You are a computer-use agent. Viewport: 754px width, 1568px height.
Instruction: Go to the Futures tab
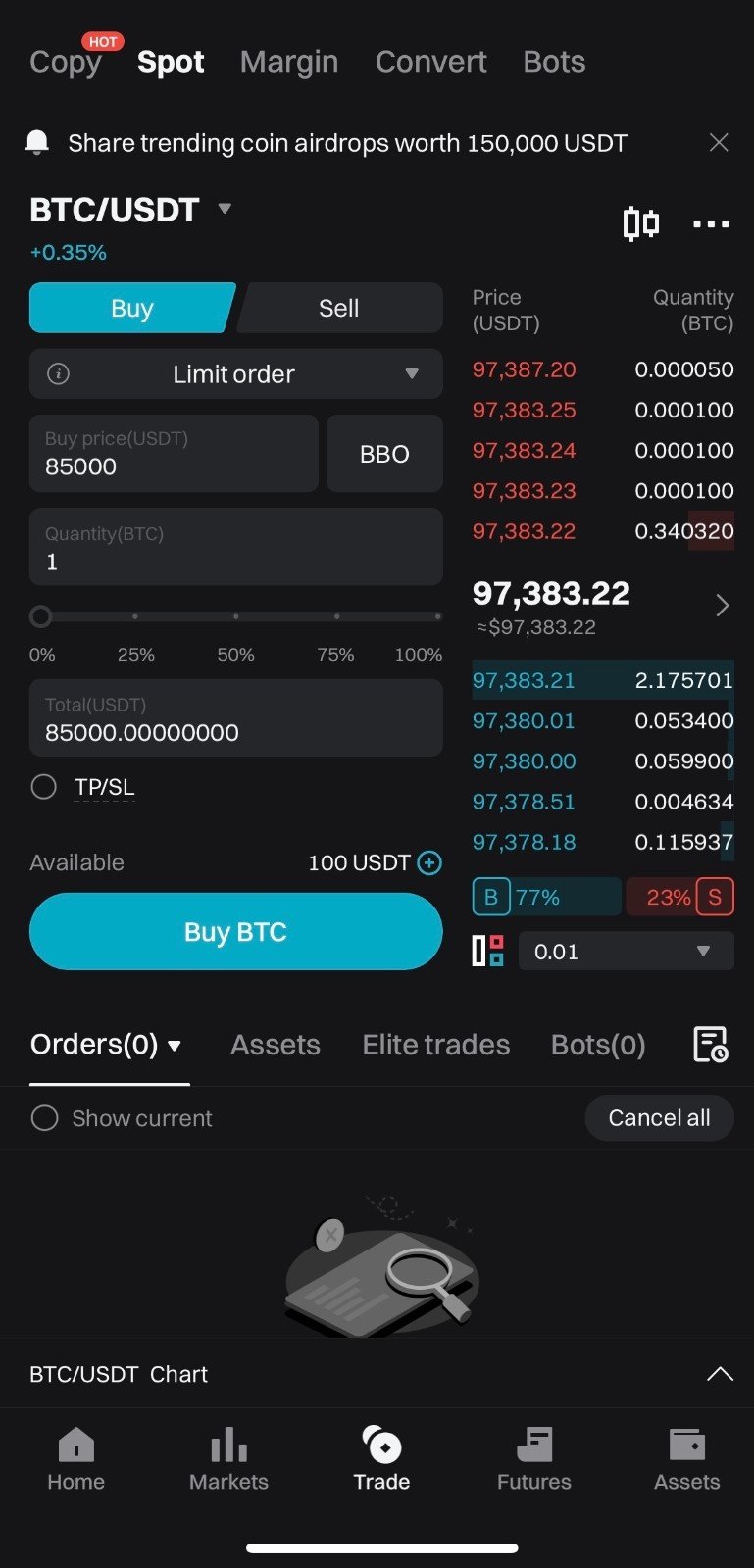534,1459
